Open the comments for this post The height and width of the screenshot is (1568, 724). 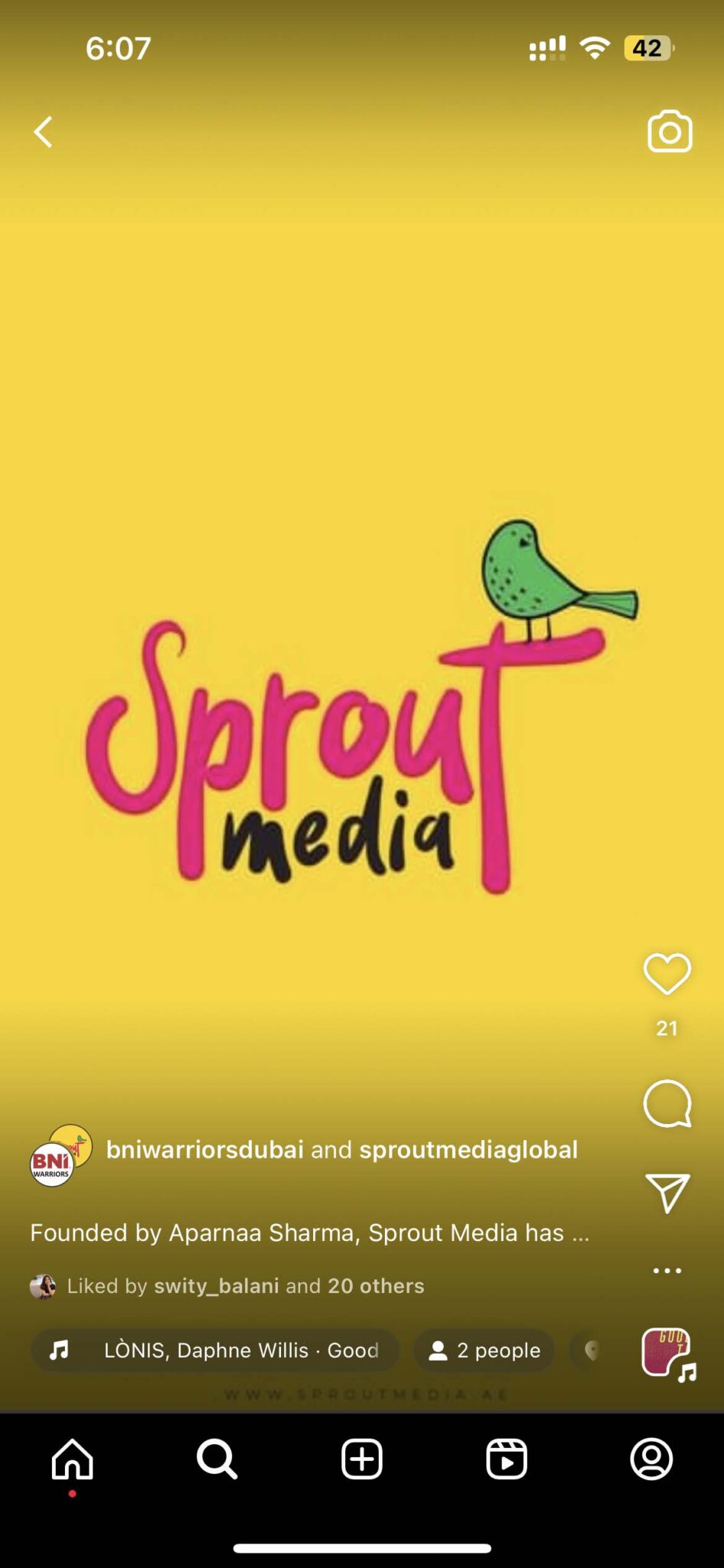tap(666, 1106)
